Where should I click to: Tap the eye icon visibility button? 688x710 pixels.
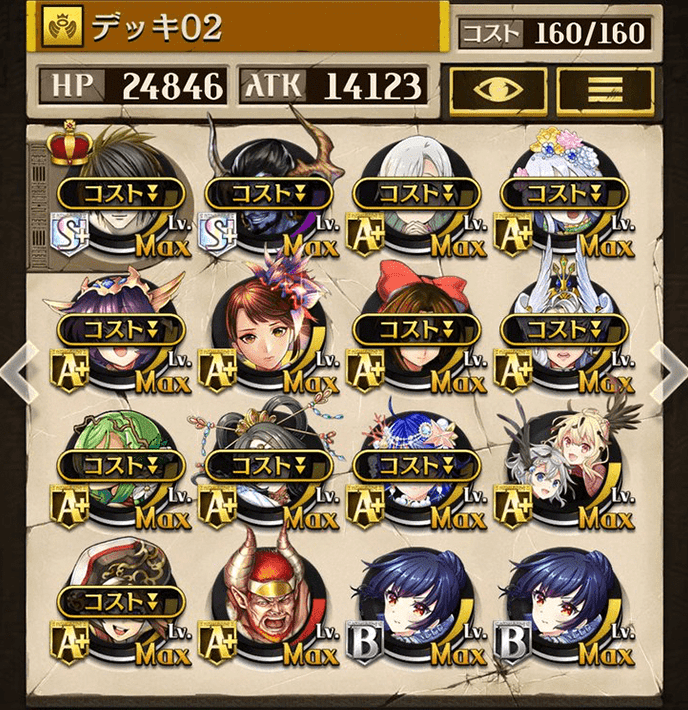click(497, 88)
